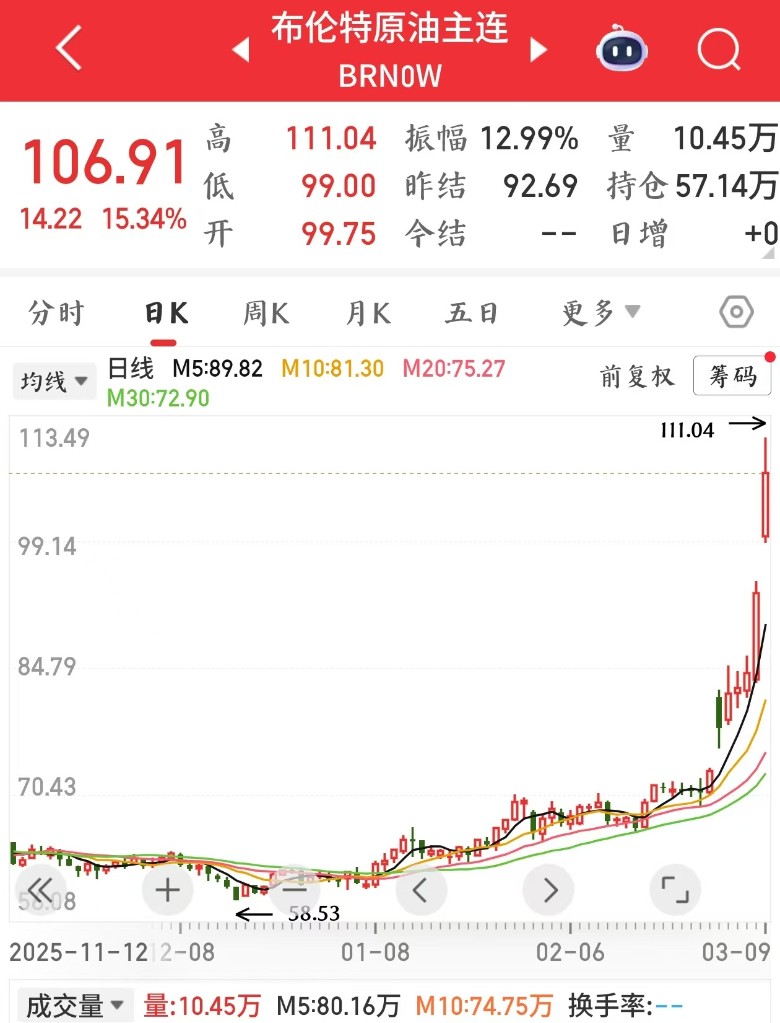
Task: Zoom out the chart with minus button
Action: 294,888
